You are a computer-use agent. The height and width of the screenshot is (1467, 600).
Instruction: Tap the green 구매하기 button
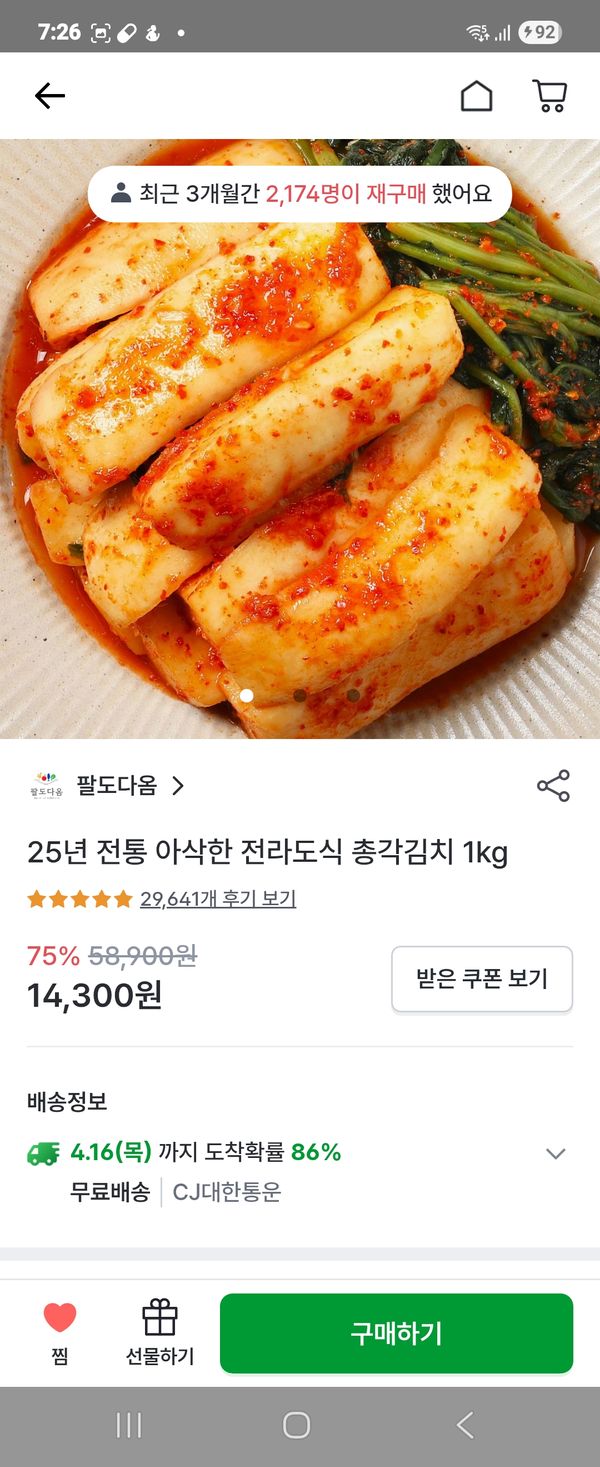pos(396,1333)
